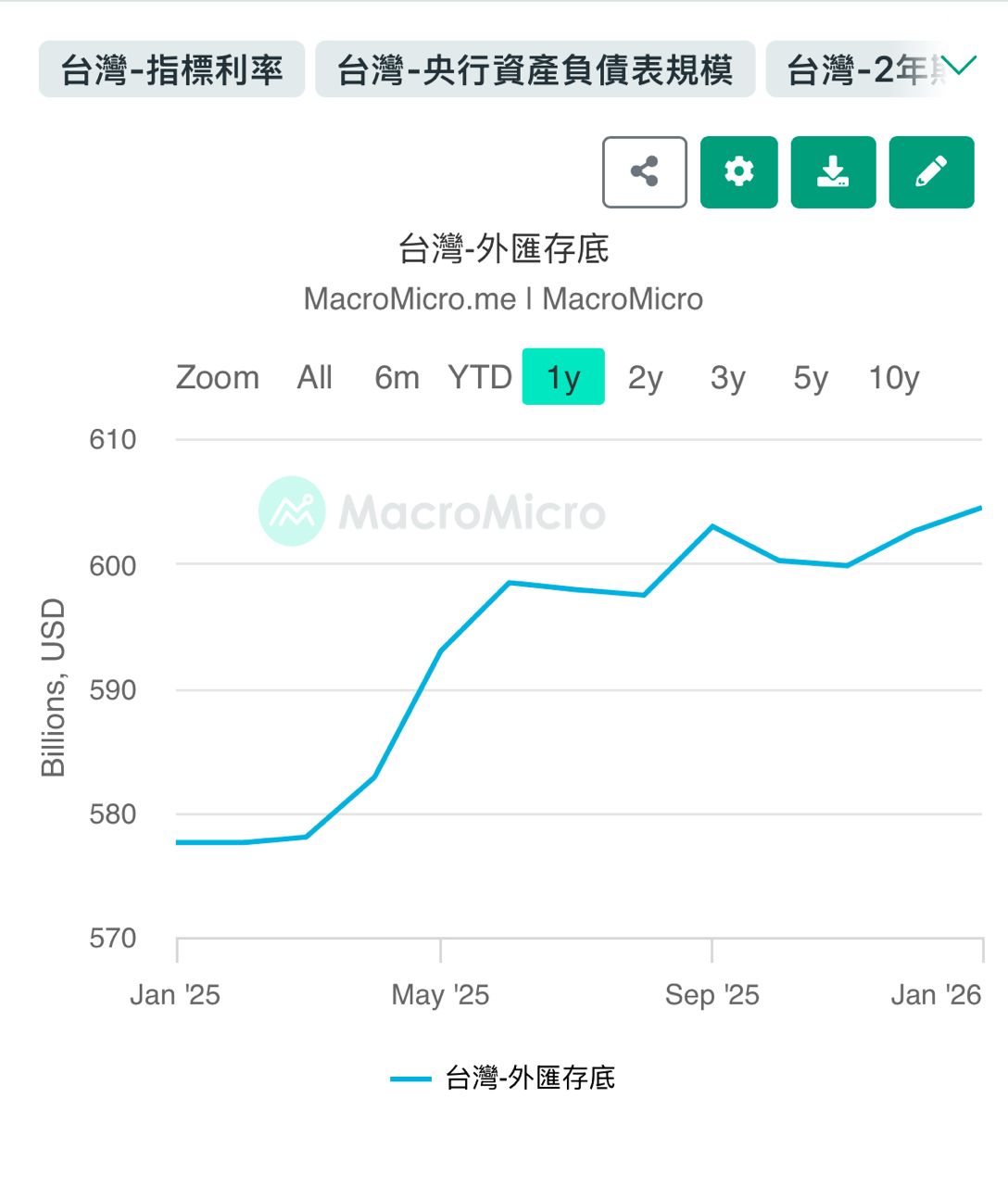1008x1186 pixels.
Task: Open the 台灣-指標利率 chart chip
Action: 171,69
